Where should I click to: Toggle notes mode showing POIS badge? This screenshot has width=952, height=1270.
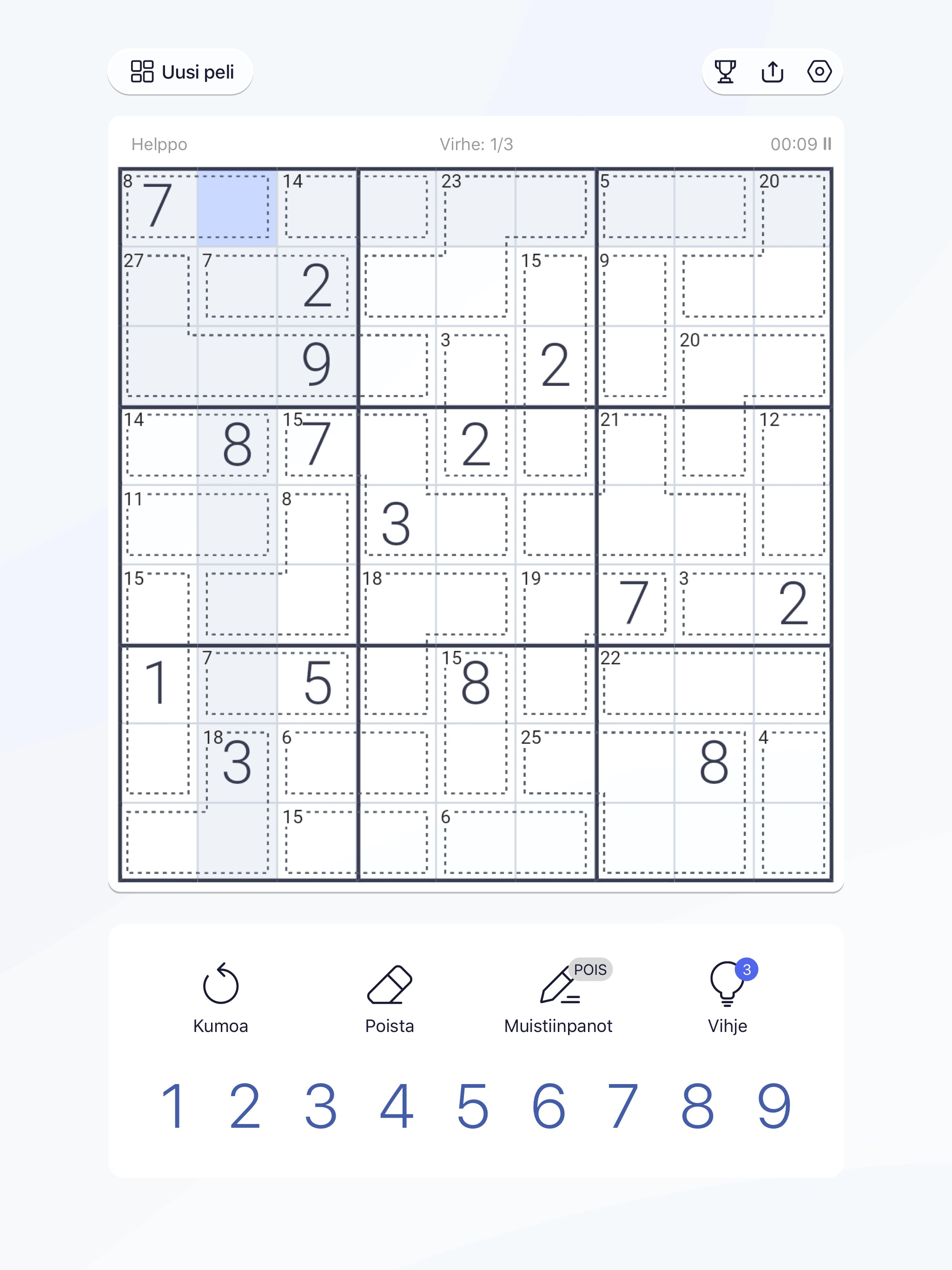click(x=590, y=969)
